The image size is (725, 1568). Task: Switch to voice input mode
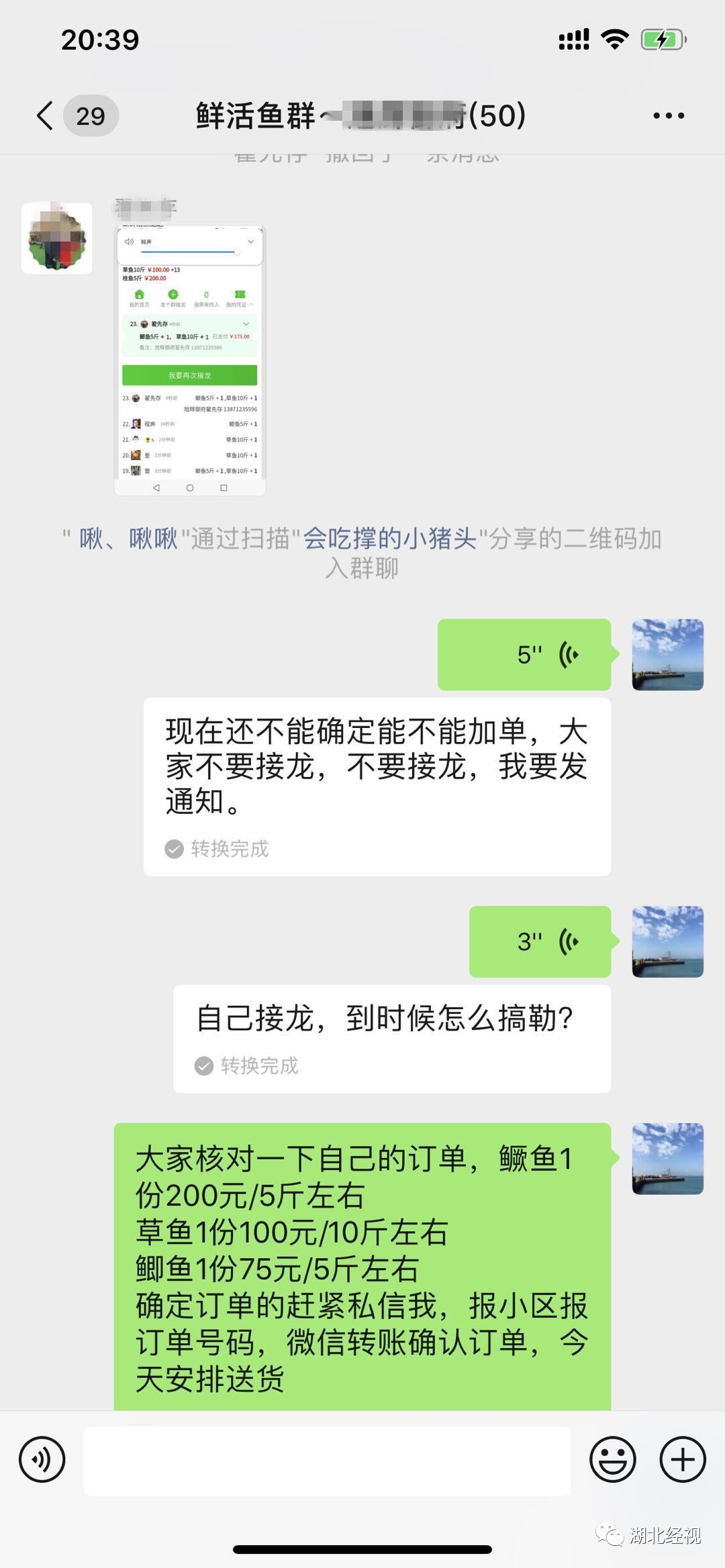point(42,1459)
